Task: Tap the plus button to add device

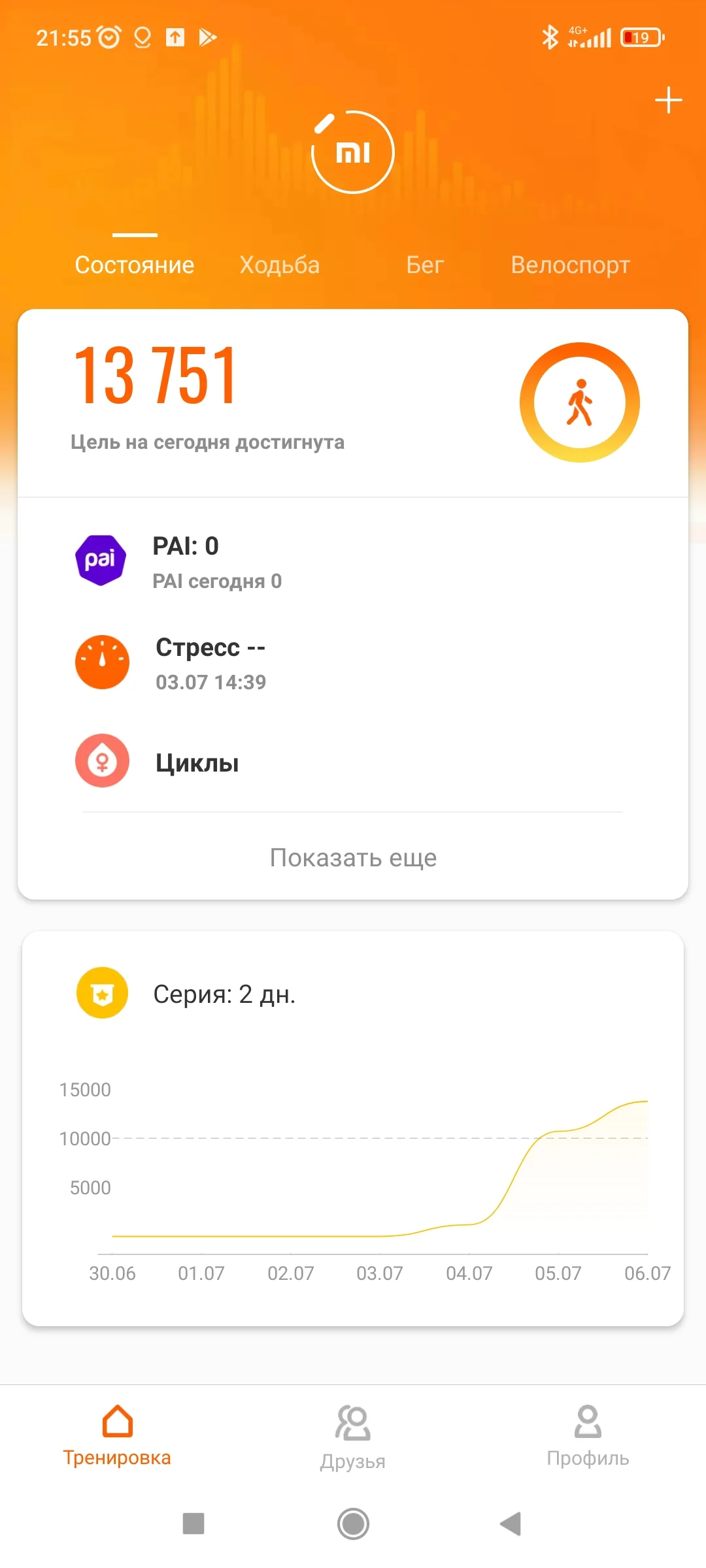Action: point(667,101)
